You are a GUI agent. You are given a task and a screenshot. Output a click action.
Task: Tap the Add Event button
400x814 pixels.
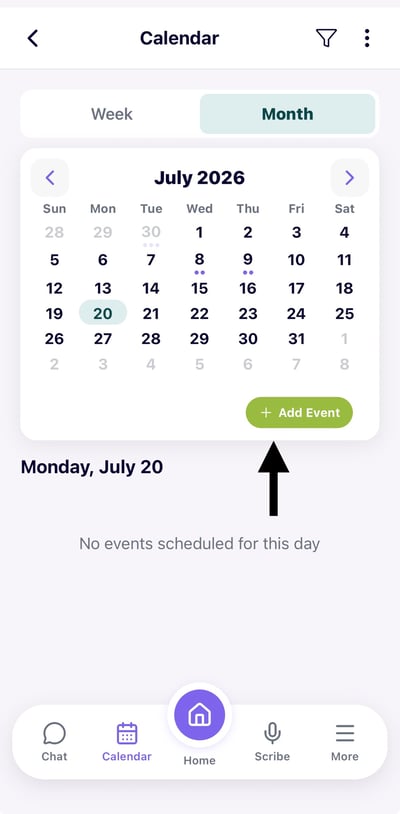pyautogui.click(x=299, y=413)
